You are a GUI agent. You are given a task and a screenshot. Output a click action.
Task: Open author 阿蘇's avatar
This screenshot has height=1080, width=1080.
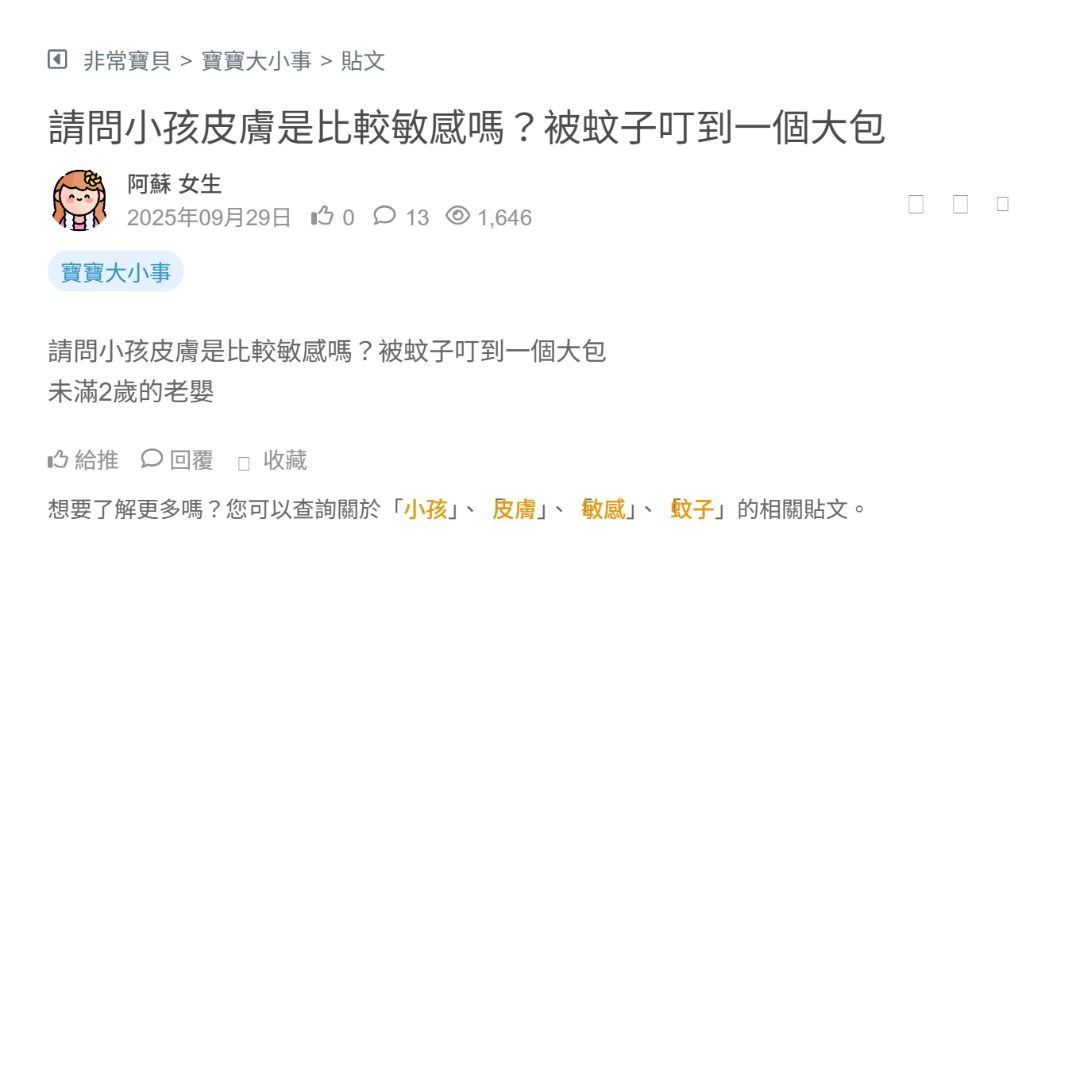click(79, 200)
